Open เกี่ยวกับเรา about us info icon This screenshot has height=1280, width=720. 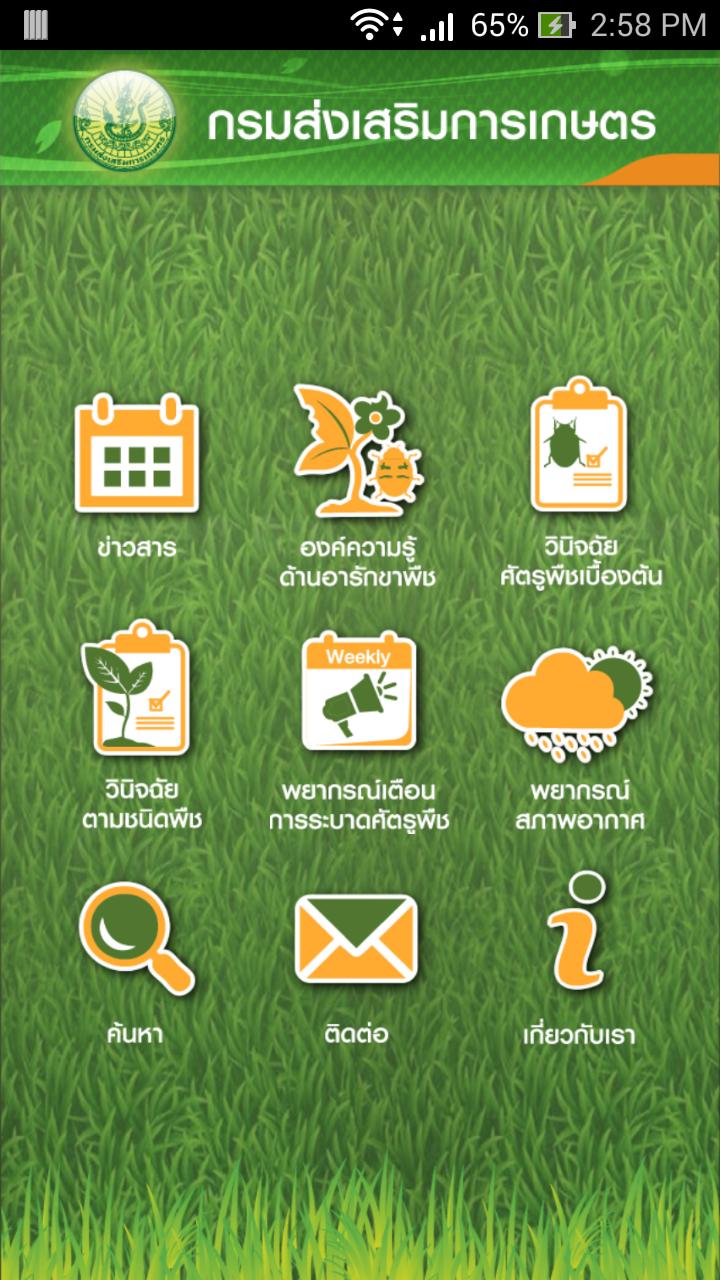tap(579, 932)
